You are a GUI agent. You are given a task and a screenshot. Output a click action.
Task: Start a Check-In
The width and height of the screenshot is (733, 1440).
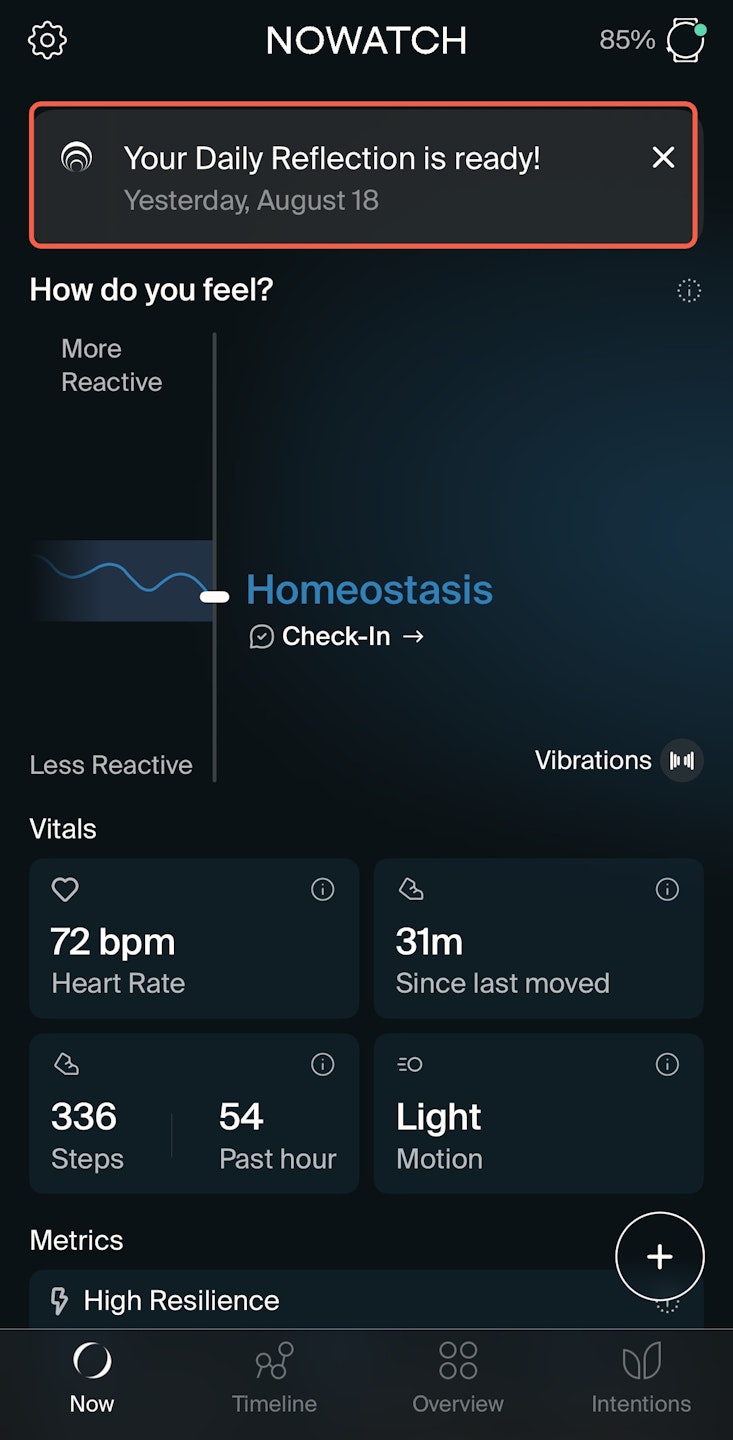pyautogui.click(x=338, y=636)
